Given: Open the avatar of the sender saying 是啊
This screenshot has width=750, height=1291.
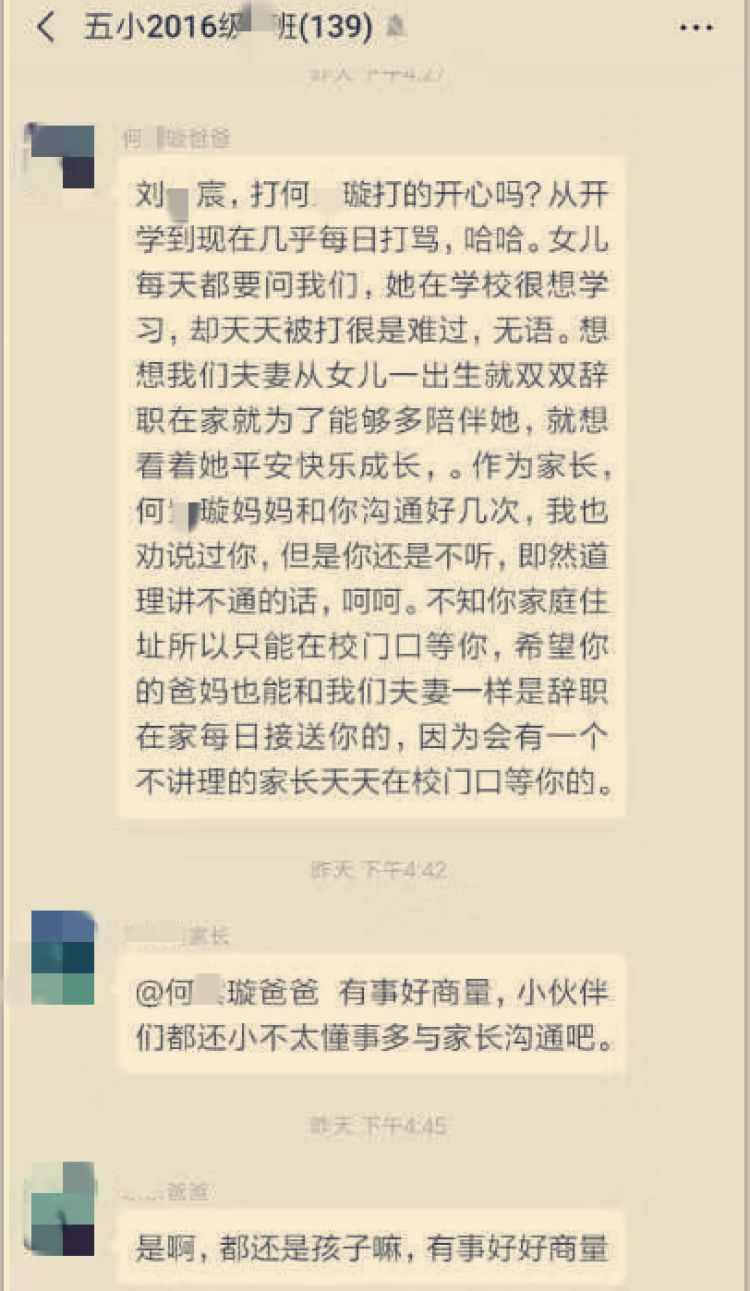Looking at the screenshot, I should point(62,1209).
